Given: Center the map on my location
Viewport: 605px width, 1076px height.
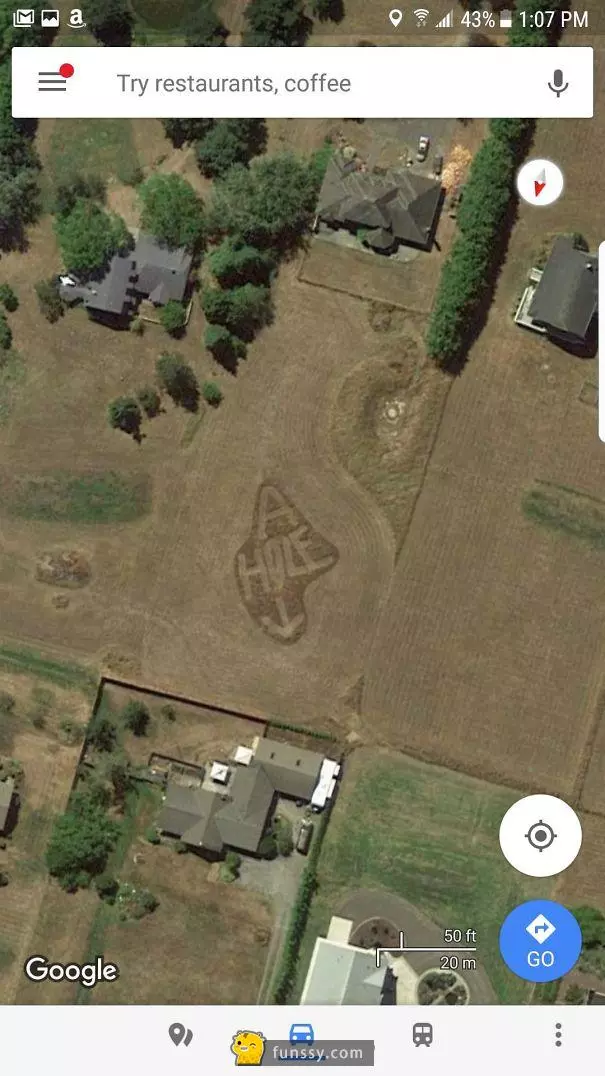Looking at the screenshot, I should (x=540, y=836).
